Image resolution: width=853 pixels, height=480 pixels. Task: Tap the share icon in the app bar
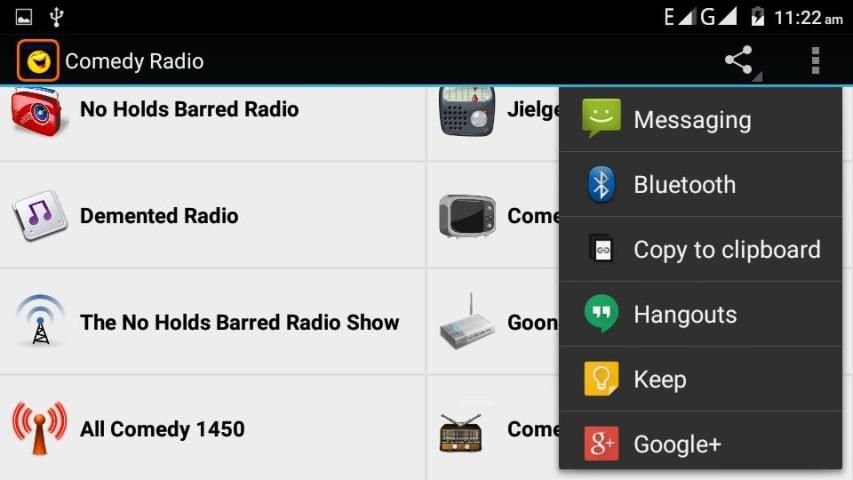[739, 61]
